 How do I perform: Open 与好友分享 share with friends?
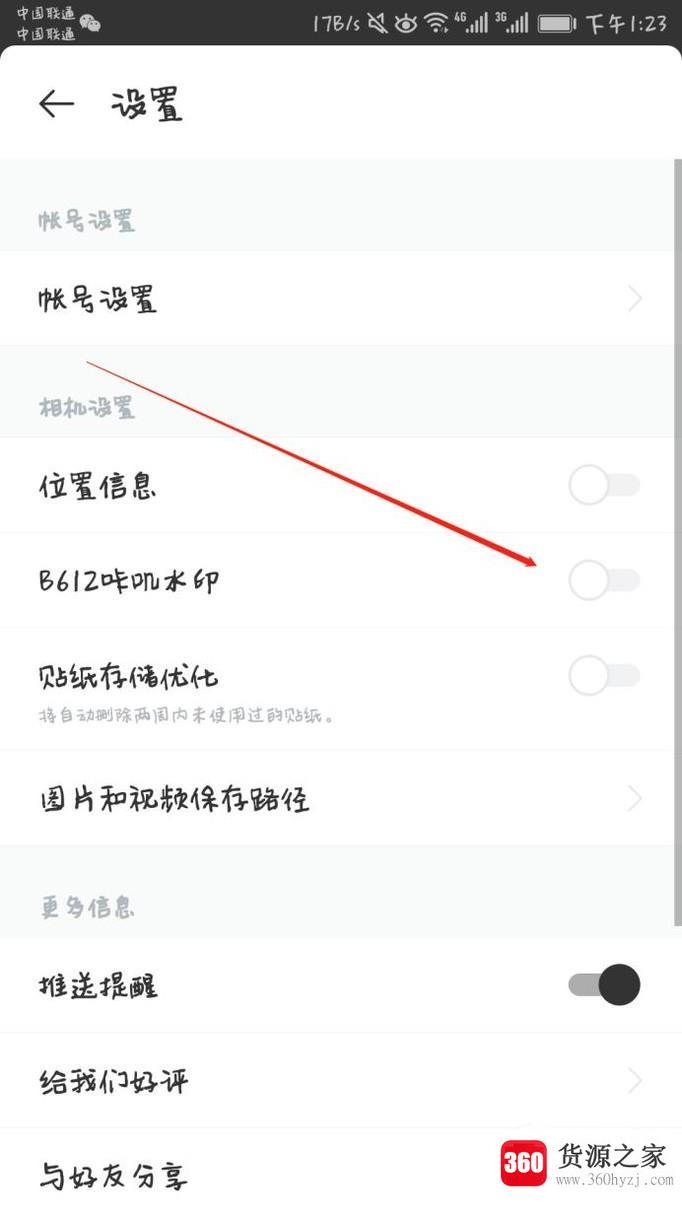250,1174
